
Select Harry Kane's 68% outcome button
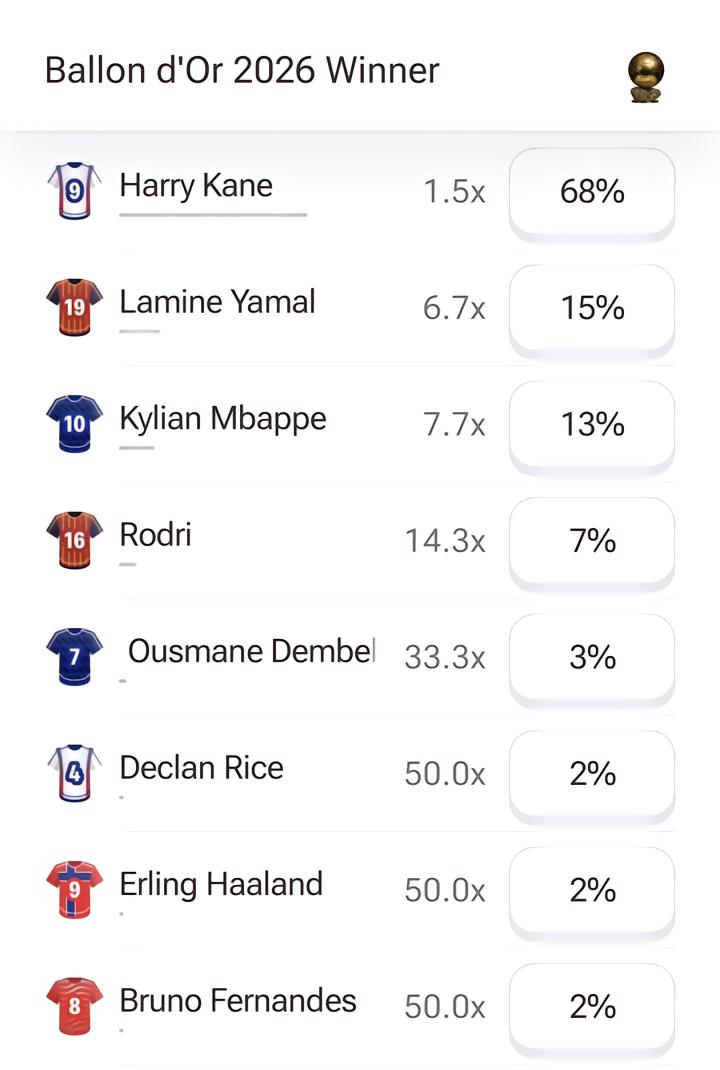pos(592,192)
